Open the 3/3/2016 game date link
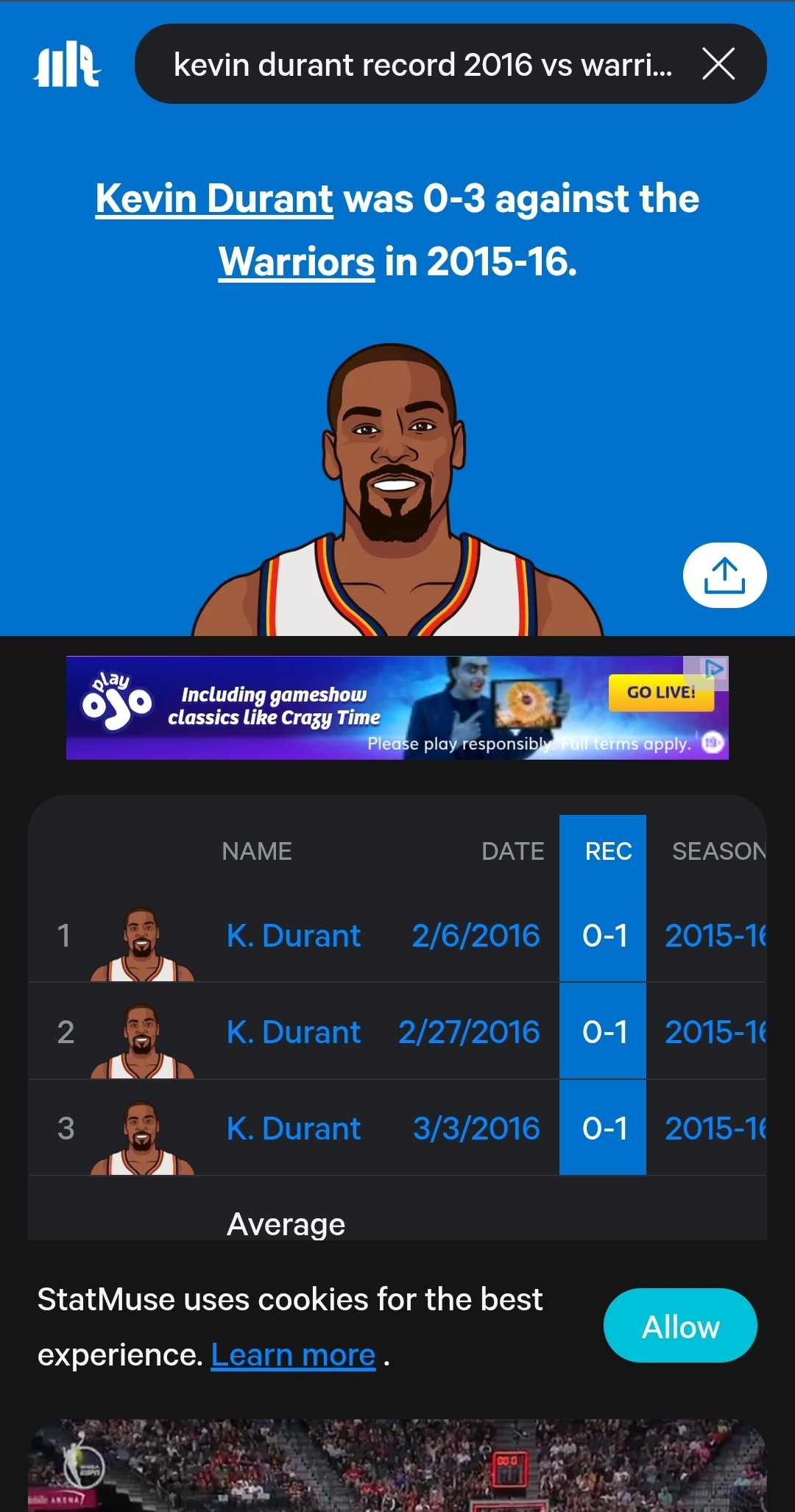Image resolution: width=795 pixels, height=1512 pixels. [x=476, y=1128]
